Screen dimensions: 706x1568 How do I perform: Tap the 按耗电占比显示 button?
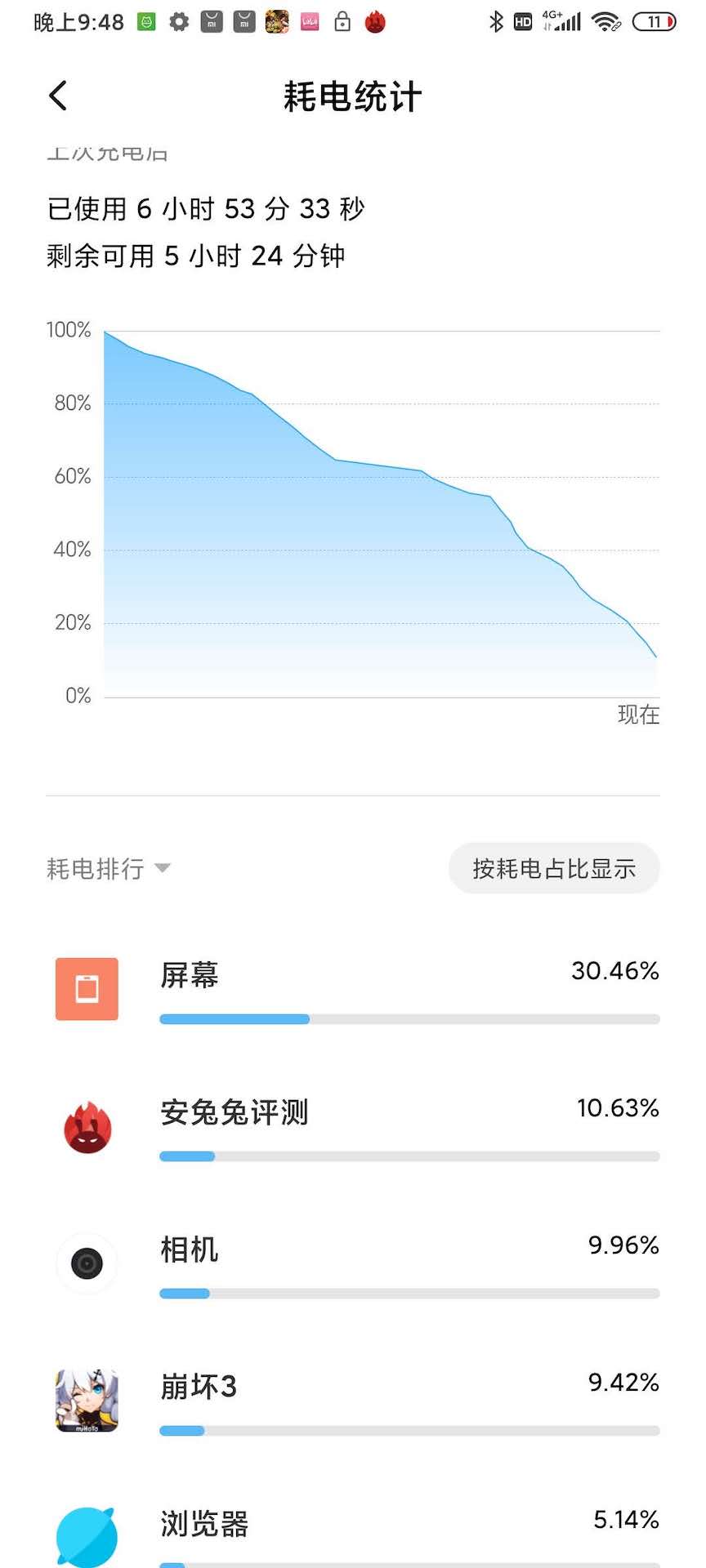[554, 868]
